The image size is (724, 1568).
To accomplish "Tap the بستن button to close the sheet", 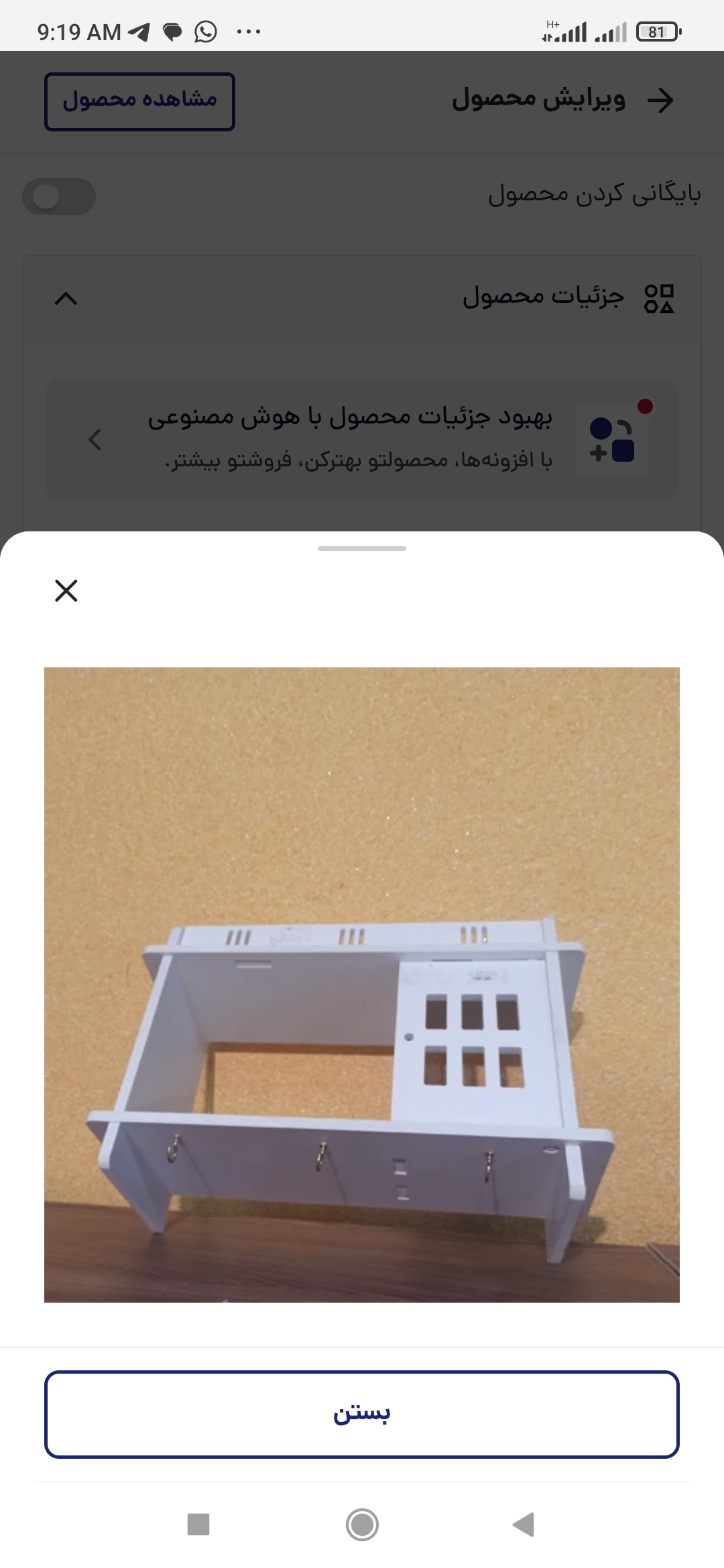I will [x=362, y=1414].
